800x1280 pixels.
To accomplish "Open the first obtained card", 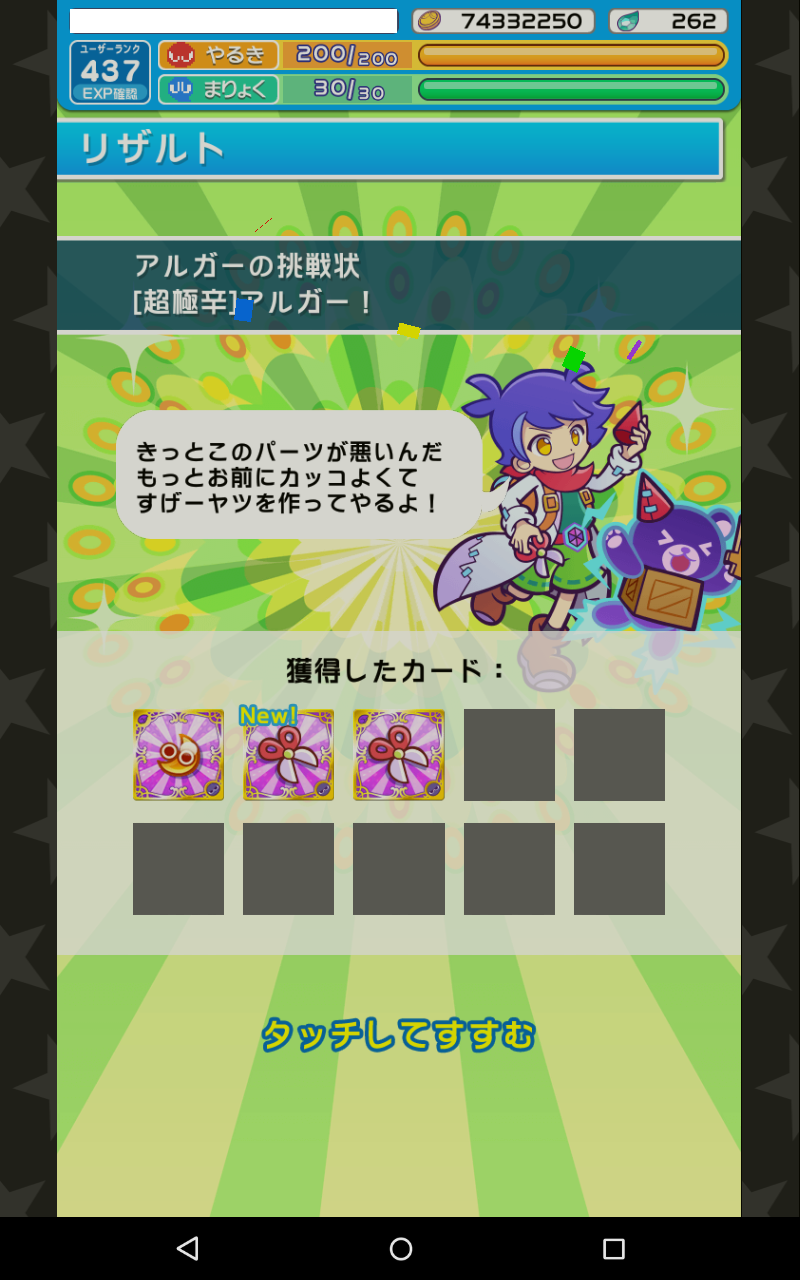I will (178, 755).
